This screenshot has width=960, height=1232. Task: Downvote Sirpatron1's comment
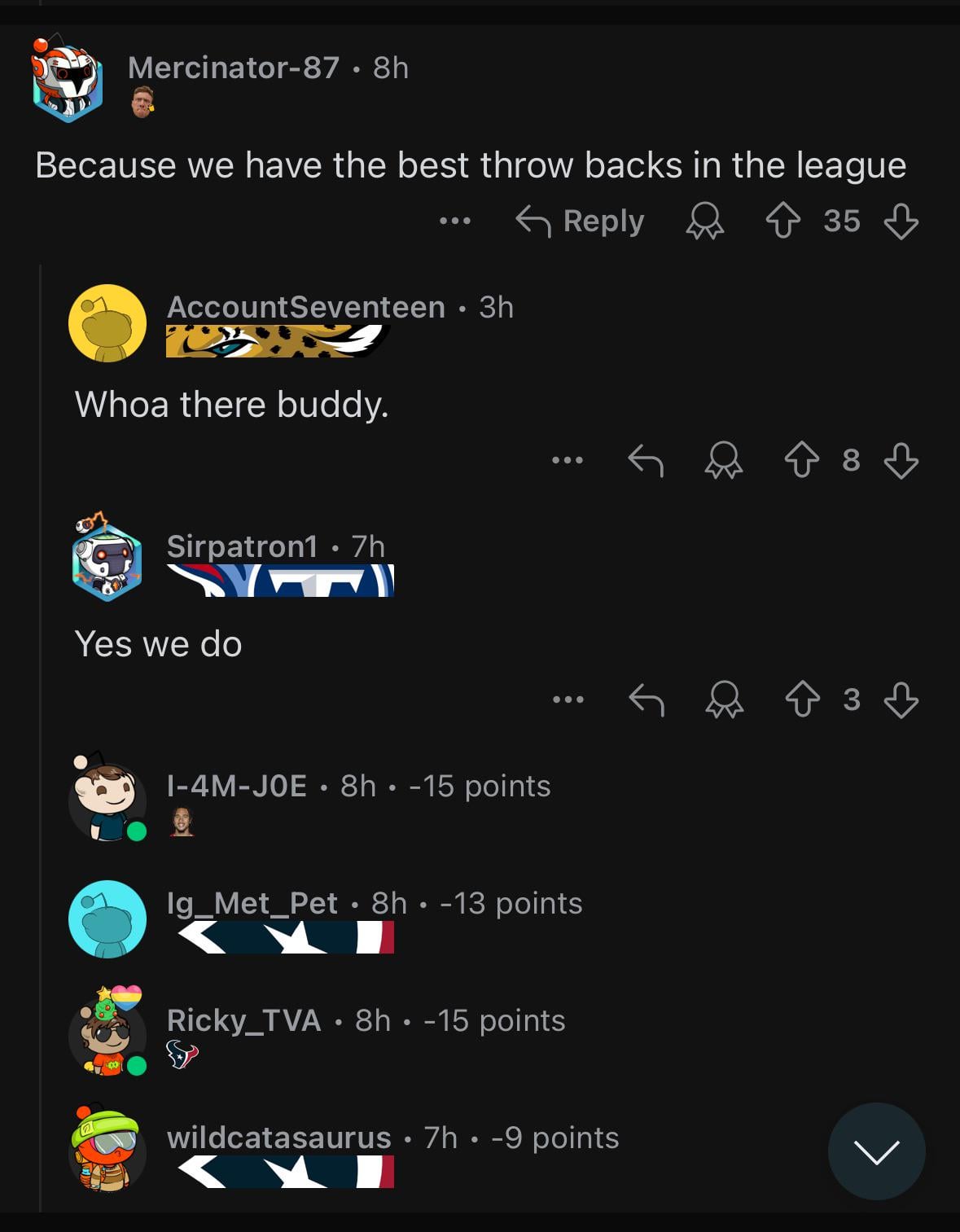pyautogui.click(x=901, y=699)
